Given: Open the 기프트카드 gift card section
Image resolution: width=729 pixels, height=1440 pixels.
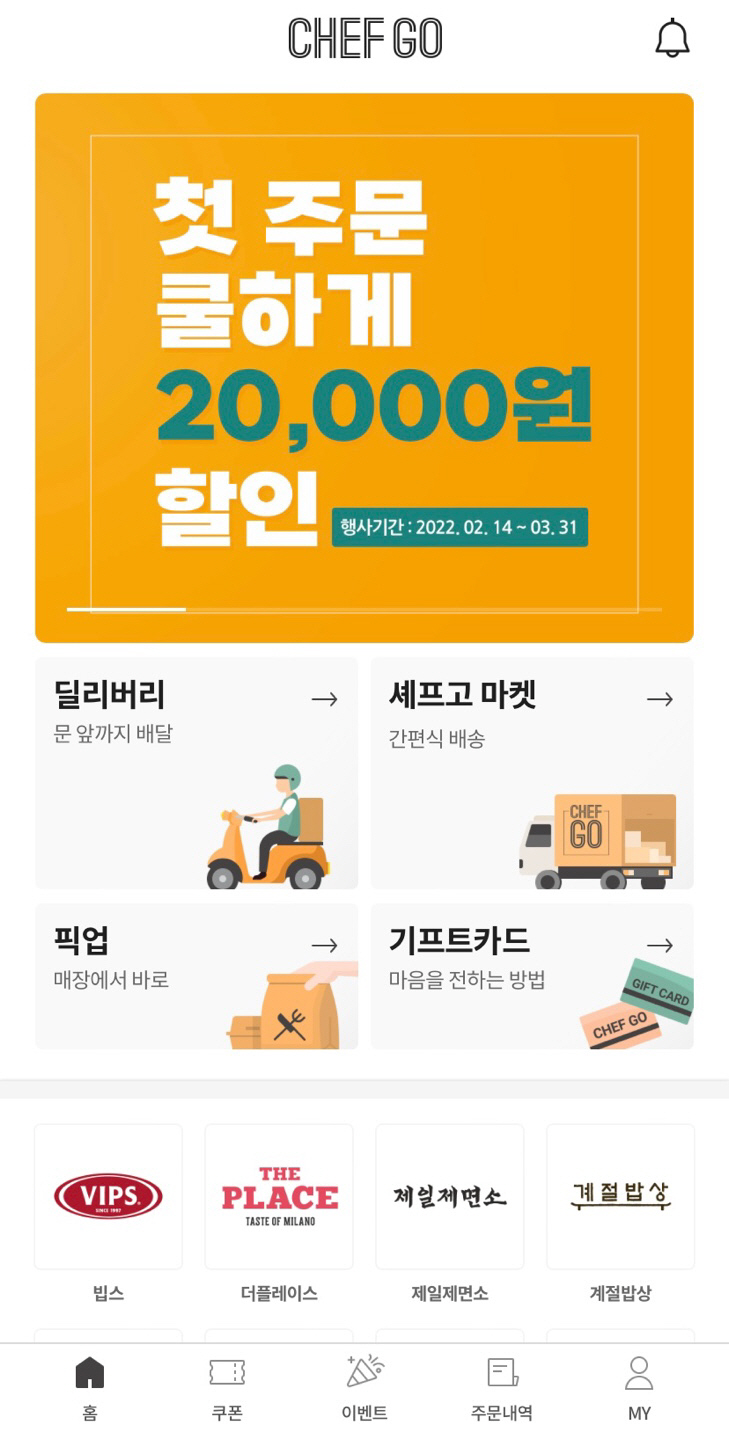Looking at the screenshot, I should 531,976.
